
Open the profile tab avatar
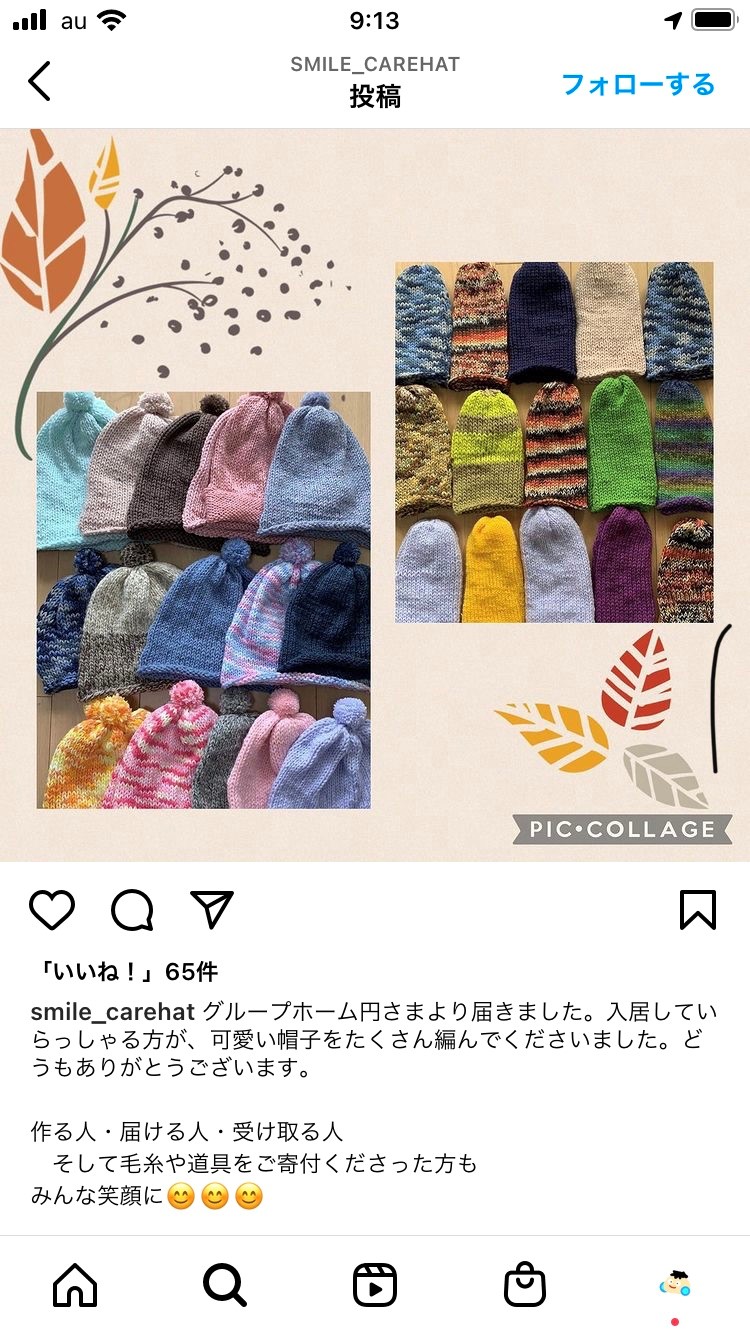(x=675, y=1285)
